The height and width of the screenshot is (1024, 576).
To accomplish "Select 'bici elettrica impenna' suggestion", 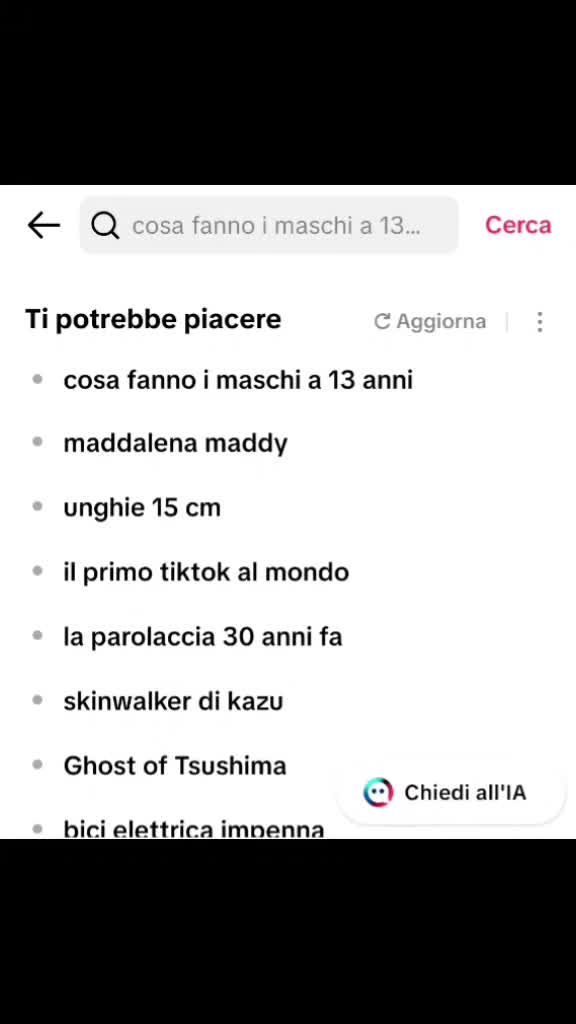I will (x=193, y=828).
